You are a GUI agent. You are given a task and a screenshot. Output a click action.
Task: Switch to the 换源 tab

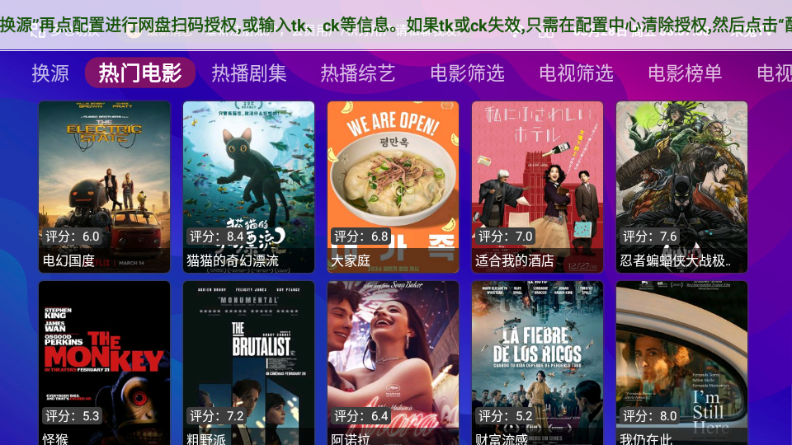point(50,73)
